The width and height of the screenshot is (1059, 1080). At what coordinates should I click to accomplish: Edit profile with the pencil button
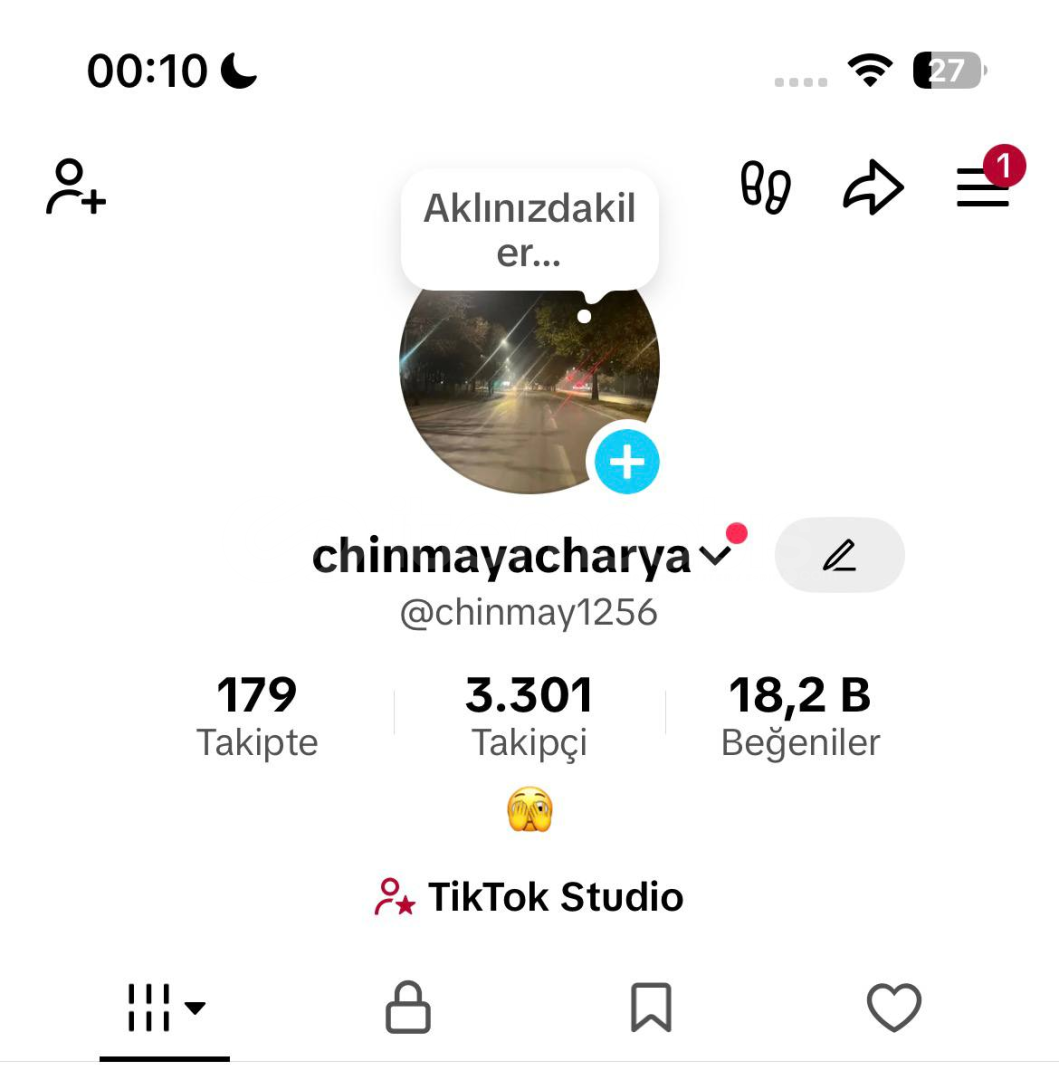(x=839, y=556)
